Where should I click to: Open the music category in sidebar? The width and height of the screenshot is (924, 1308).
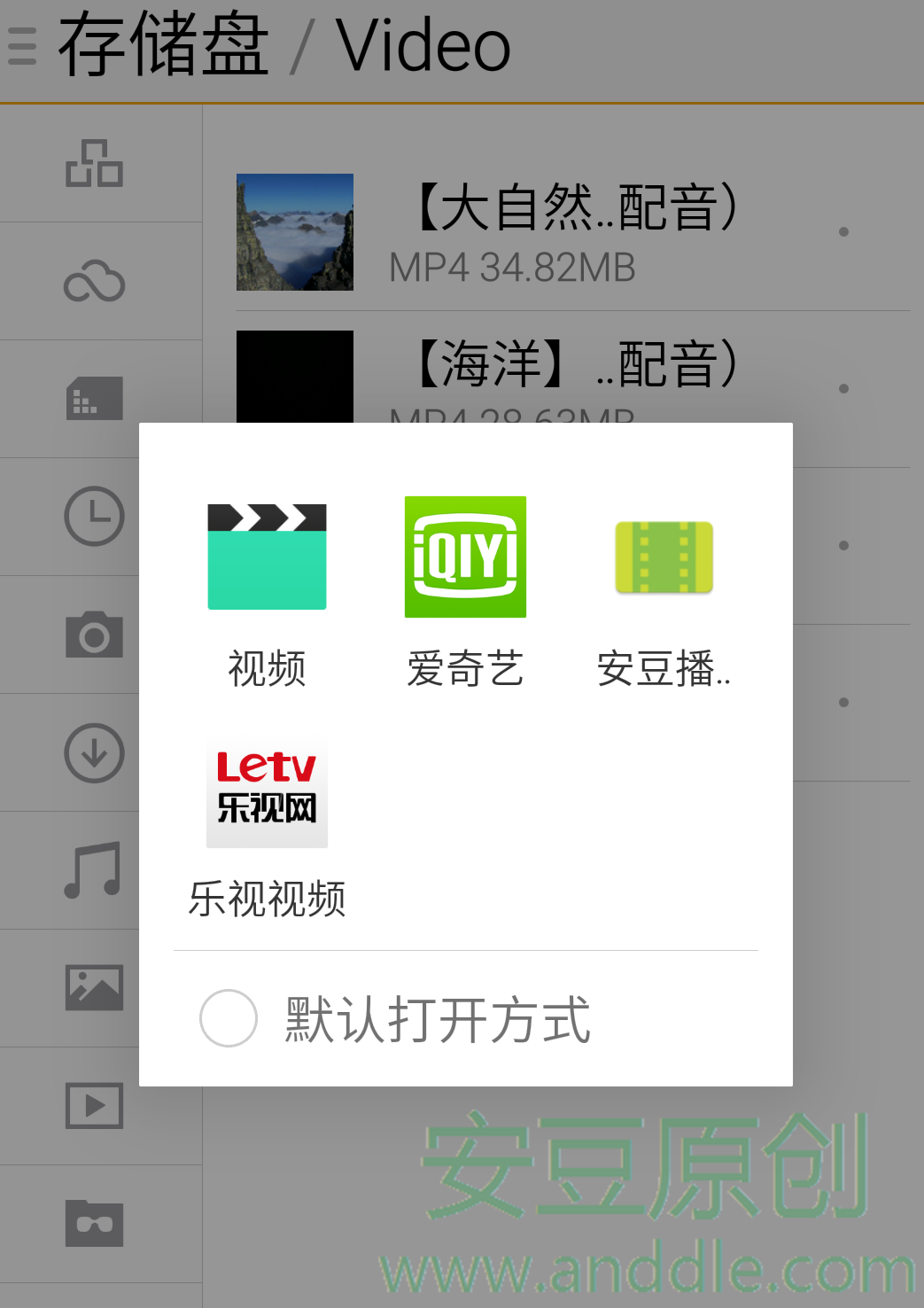[x=94, y=870]
